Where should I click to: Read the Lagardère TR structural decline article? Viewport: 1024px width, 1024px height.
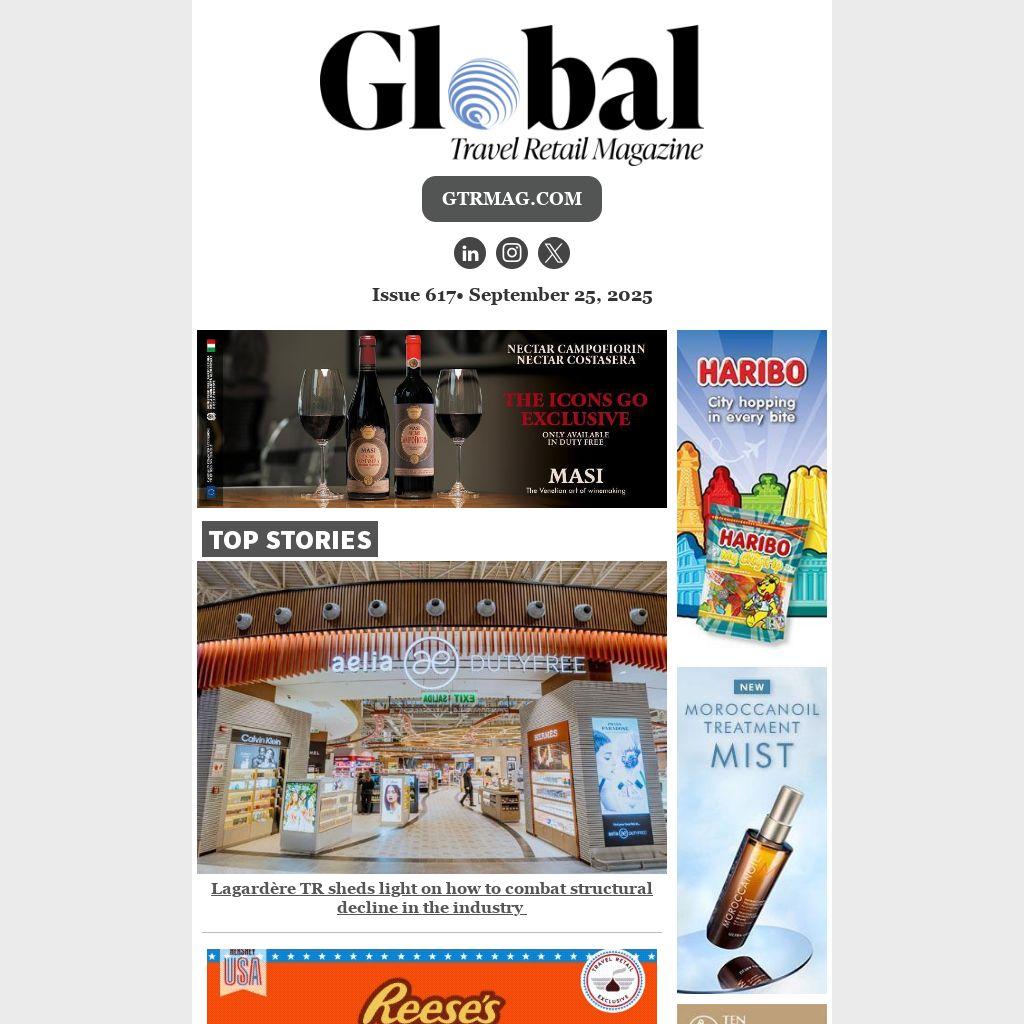point(431,898)
